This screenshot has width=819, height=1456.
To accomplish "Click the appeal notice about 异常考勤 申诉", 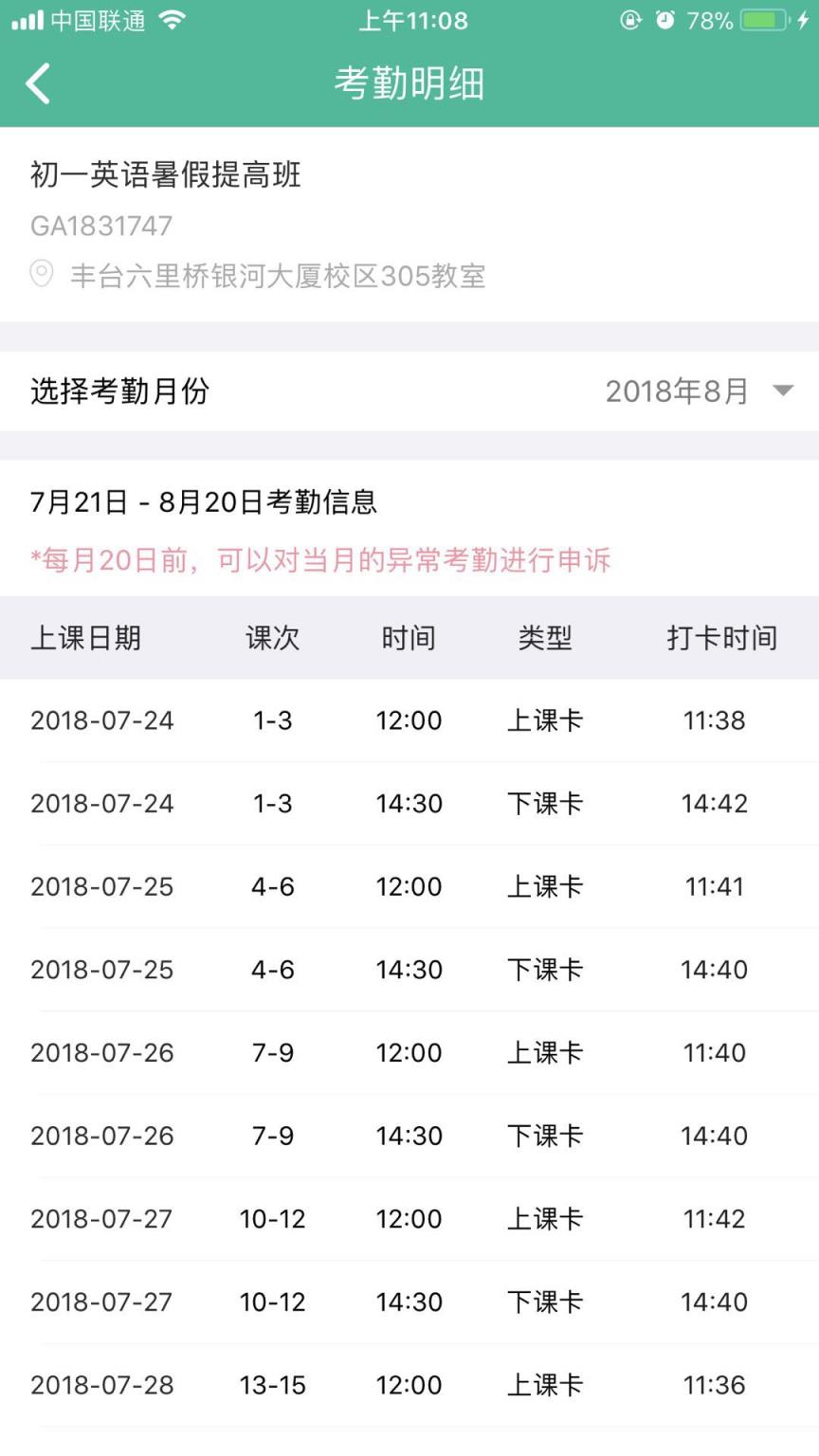I will [321, 560].
